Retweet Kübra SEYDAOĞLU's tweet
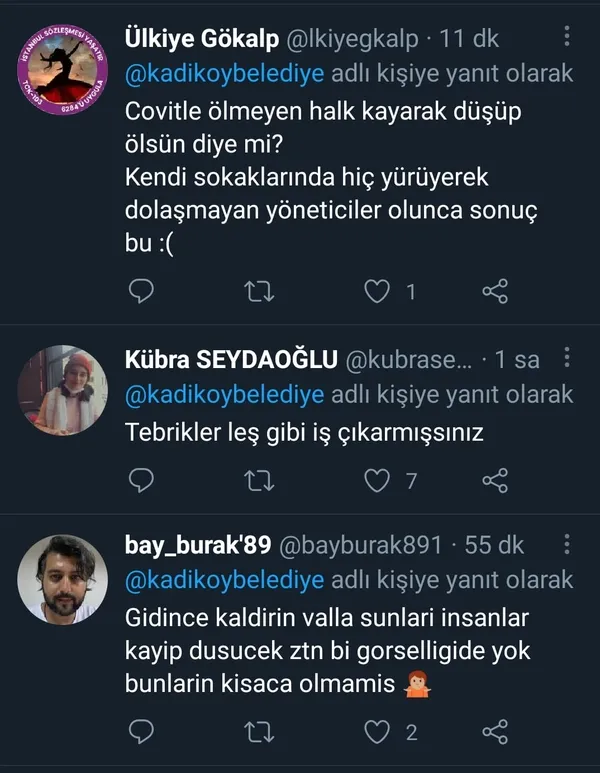 point(260,481)
